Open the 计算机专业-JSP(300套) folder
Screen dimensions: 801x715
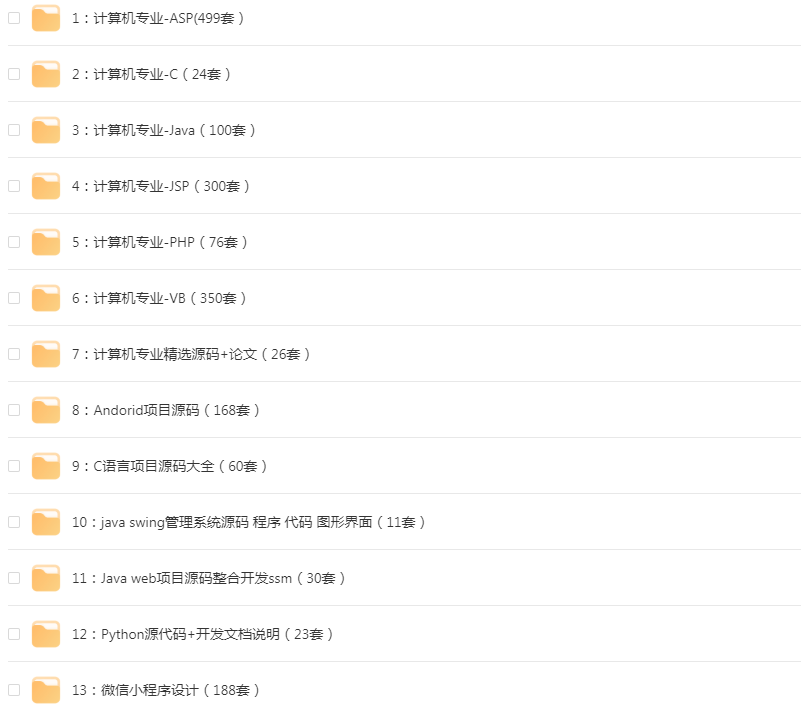coord(161,186)
